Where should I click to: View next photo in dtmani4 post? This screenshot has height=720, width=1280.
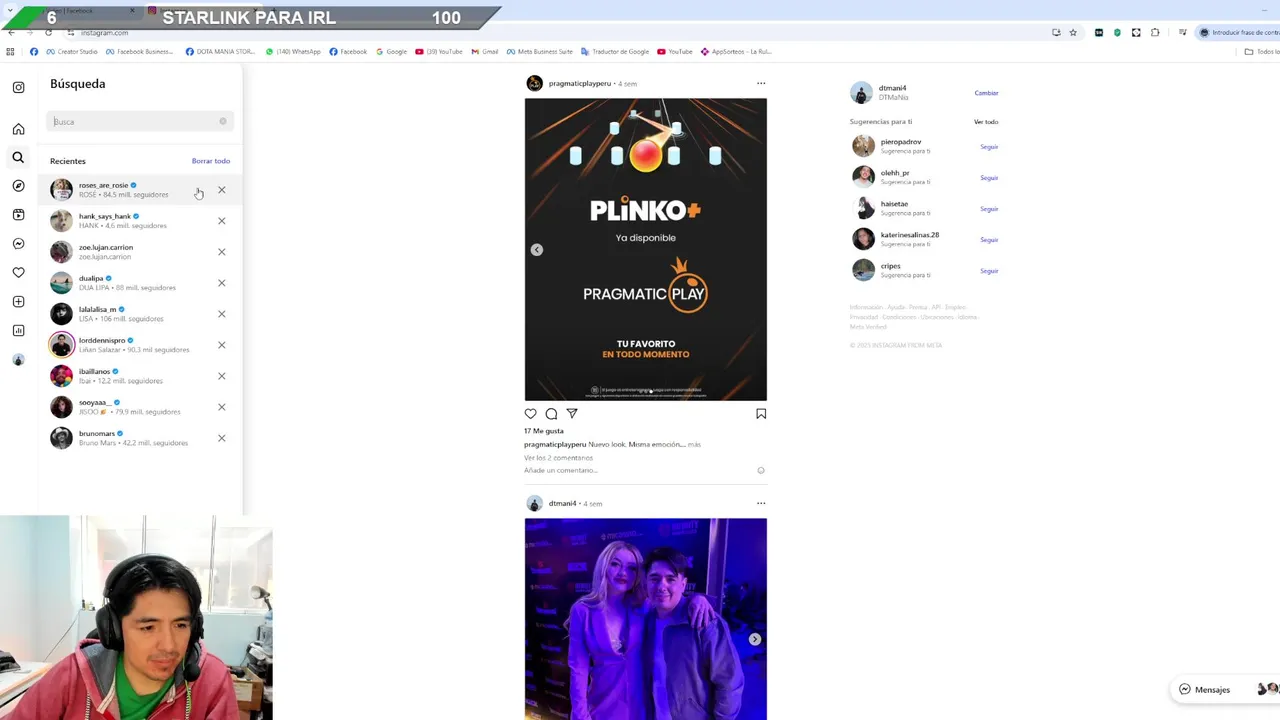[x=755, y=639]
